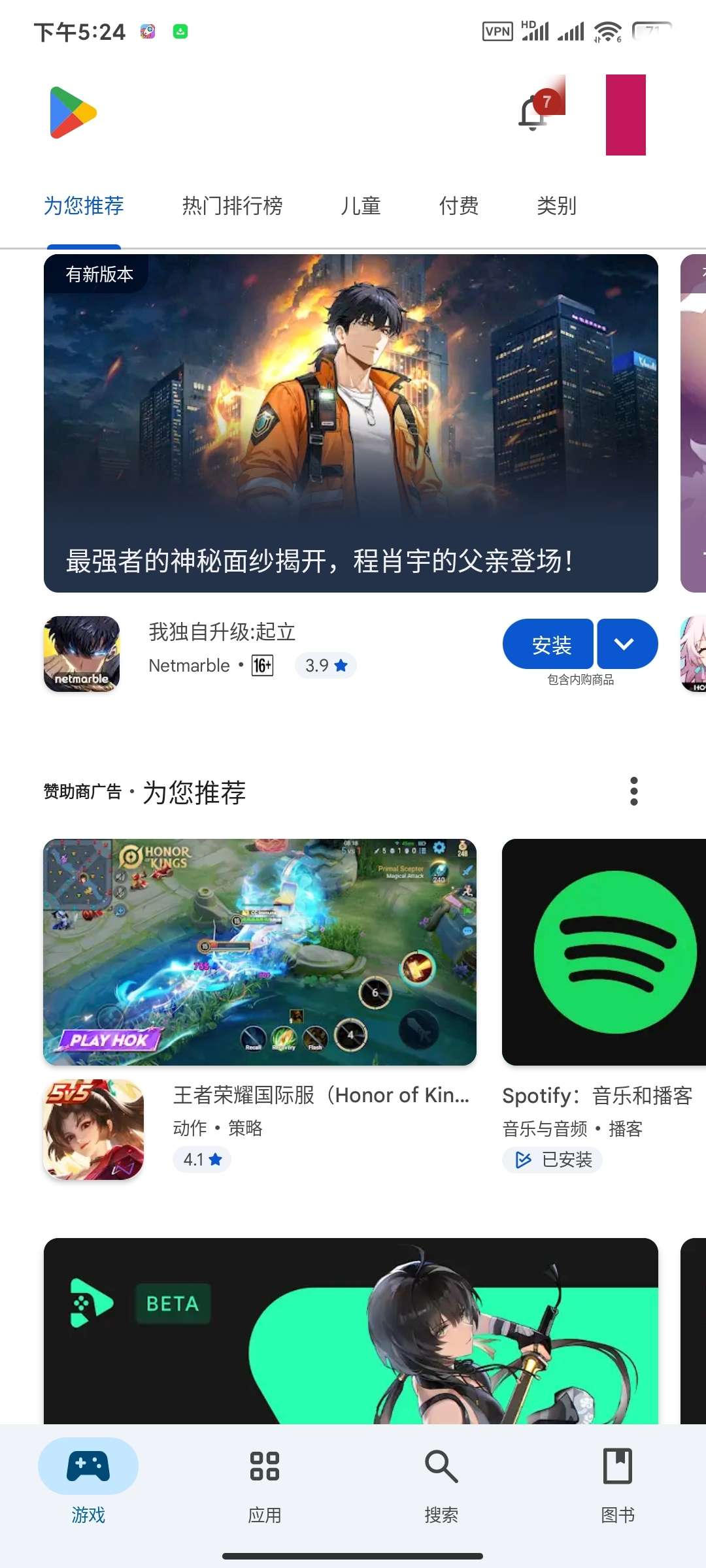The width and height of the screenshot is (706, 1568).
Task: Expand install options dropdown arrow
Action: coord(626,645)
